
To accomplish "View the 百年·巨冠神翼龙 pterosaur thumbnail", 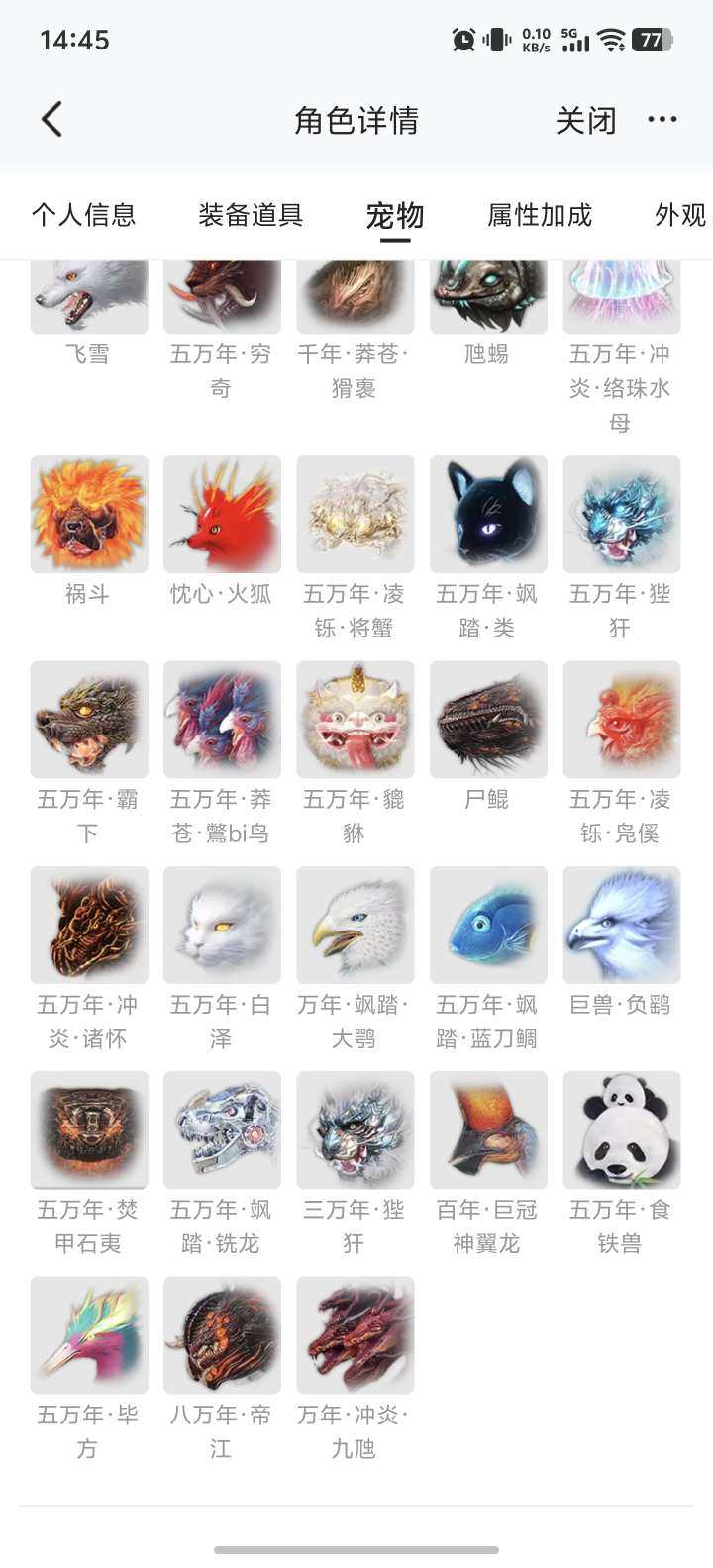I will coord(488,1129).
